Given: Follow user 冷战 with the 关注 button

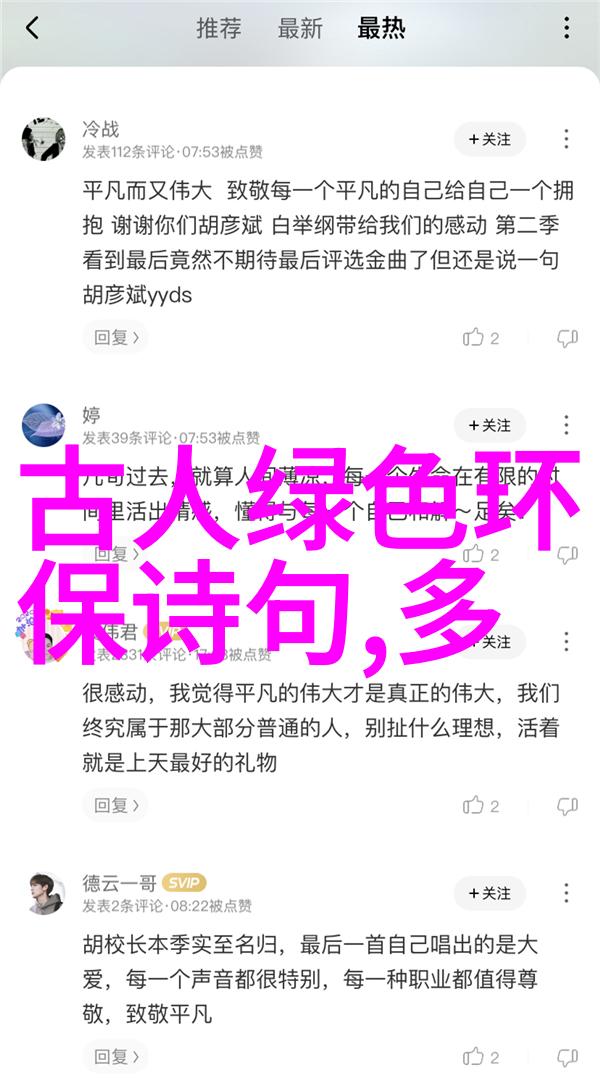Looking at the screenshot, I should pos(490,140).
